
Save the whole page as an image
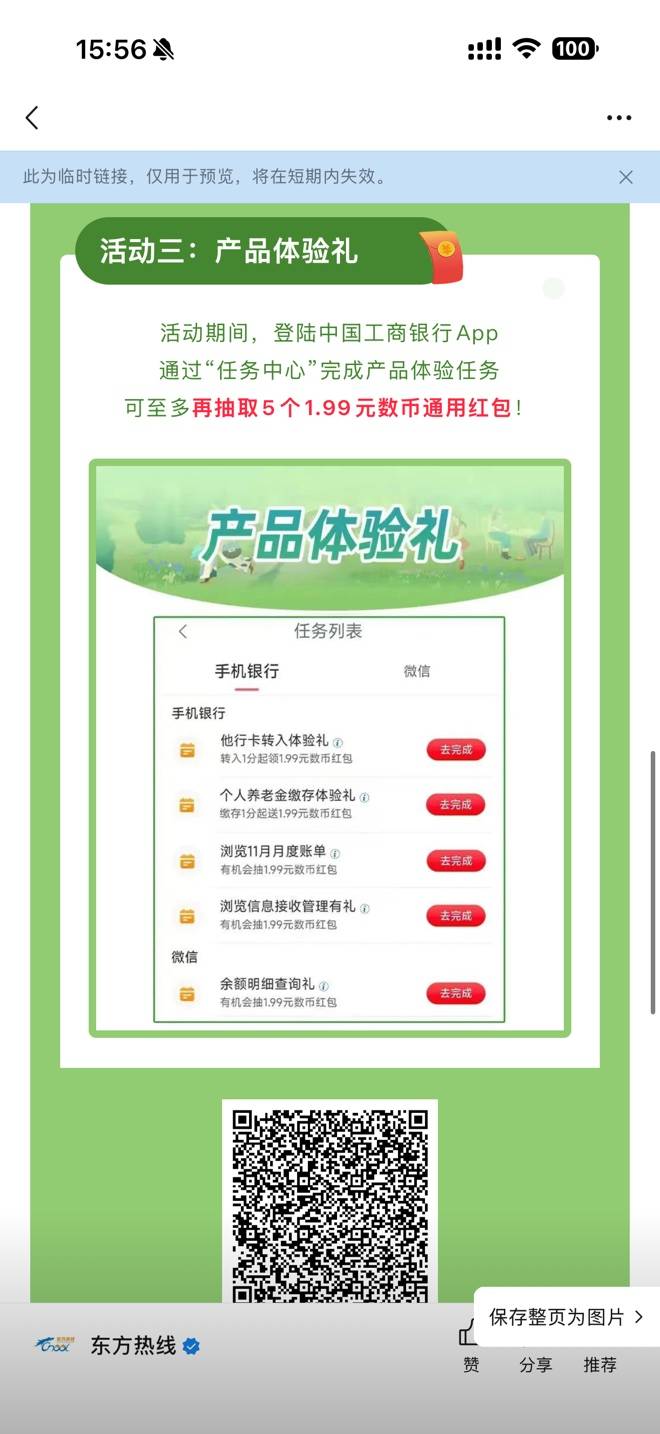[x=565, y=1317]
